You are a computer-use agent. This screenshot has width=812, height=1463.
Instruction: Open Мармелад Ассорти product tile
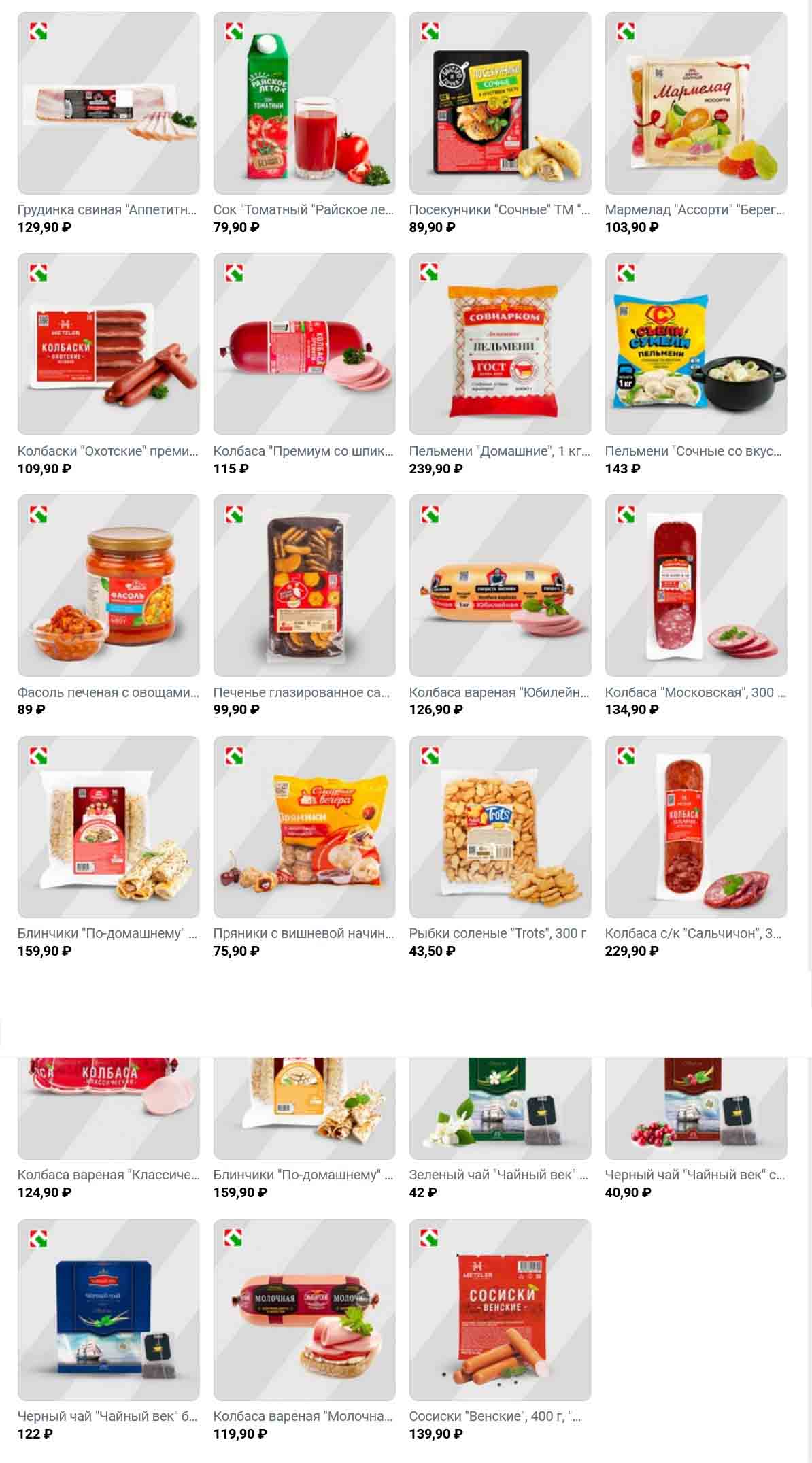tap(696, 103)
